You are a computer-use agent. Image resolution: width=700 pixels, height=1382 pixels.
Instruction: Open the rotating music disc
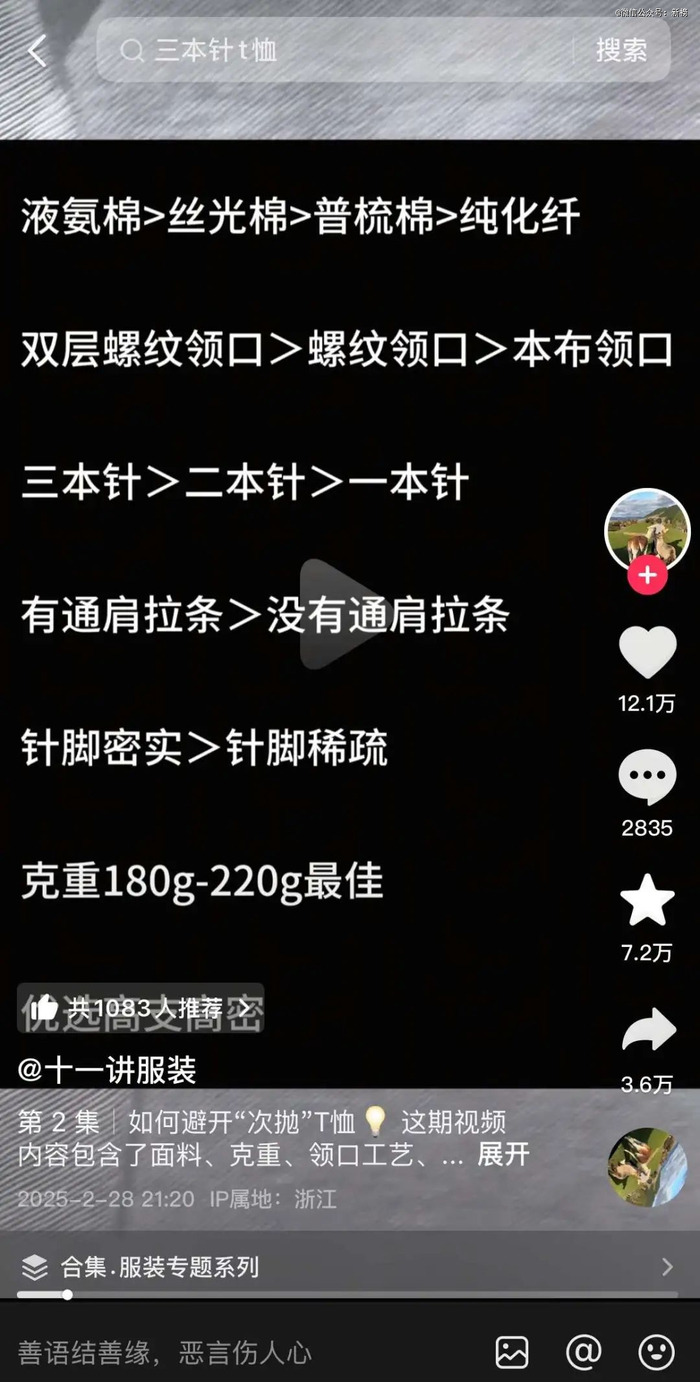coord(647,1167)
